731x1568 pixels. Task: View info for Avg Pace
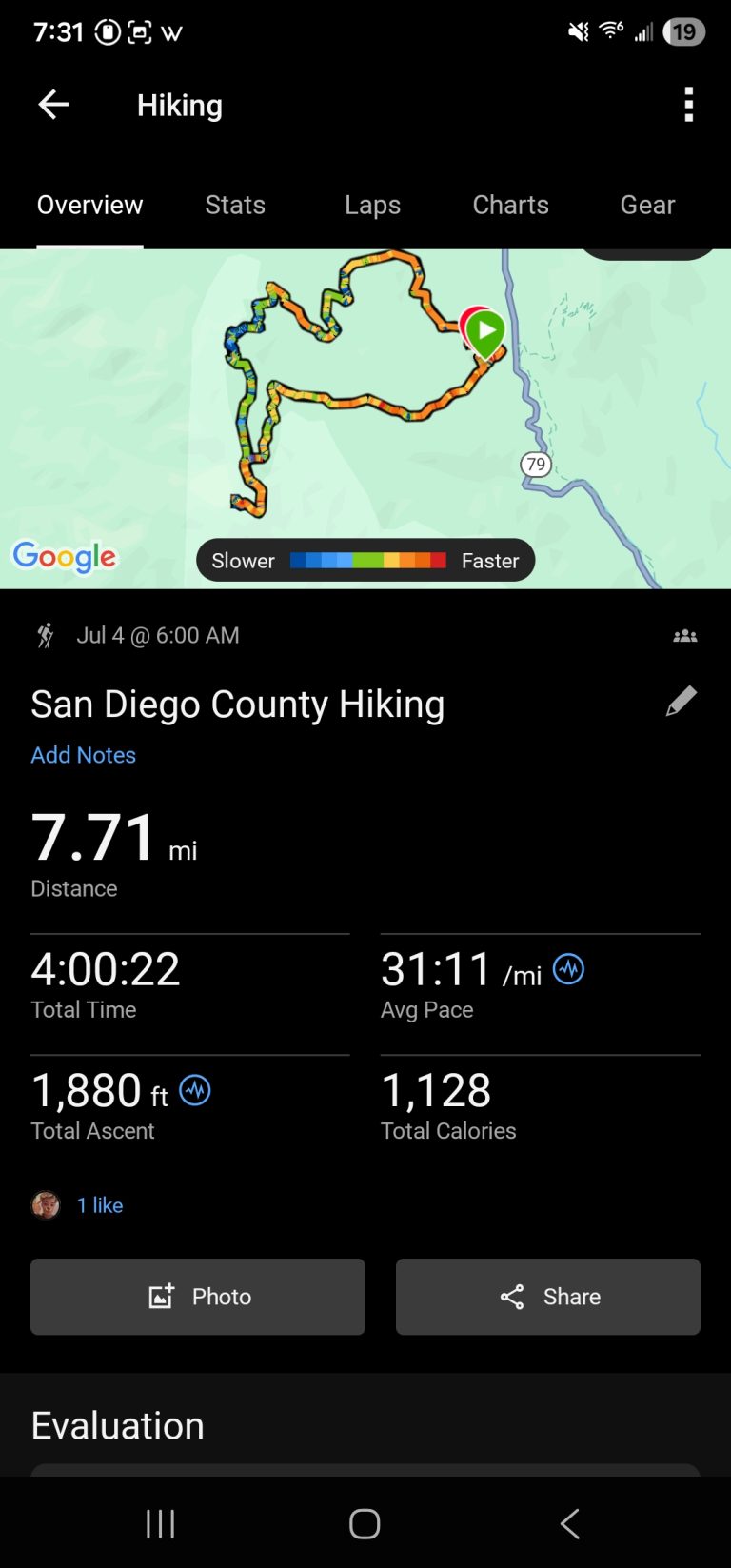[x=568, y=969]
